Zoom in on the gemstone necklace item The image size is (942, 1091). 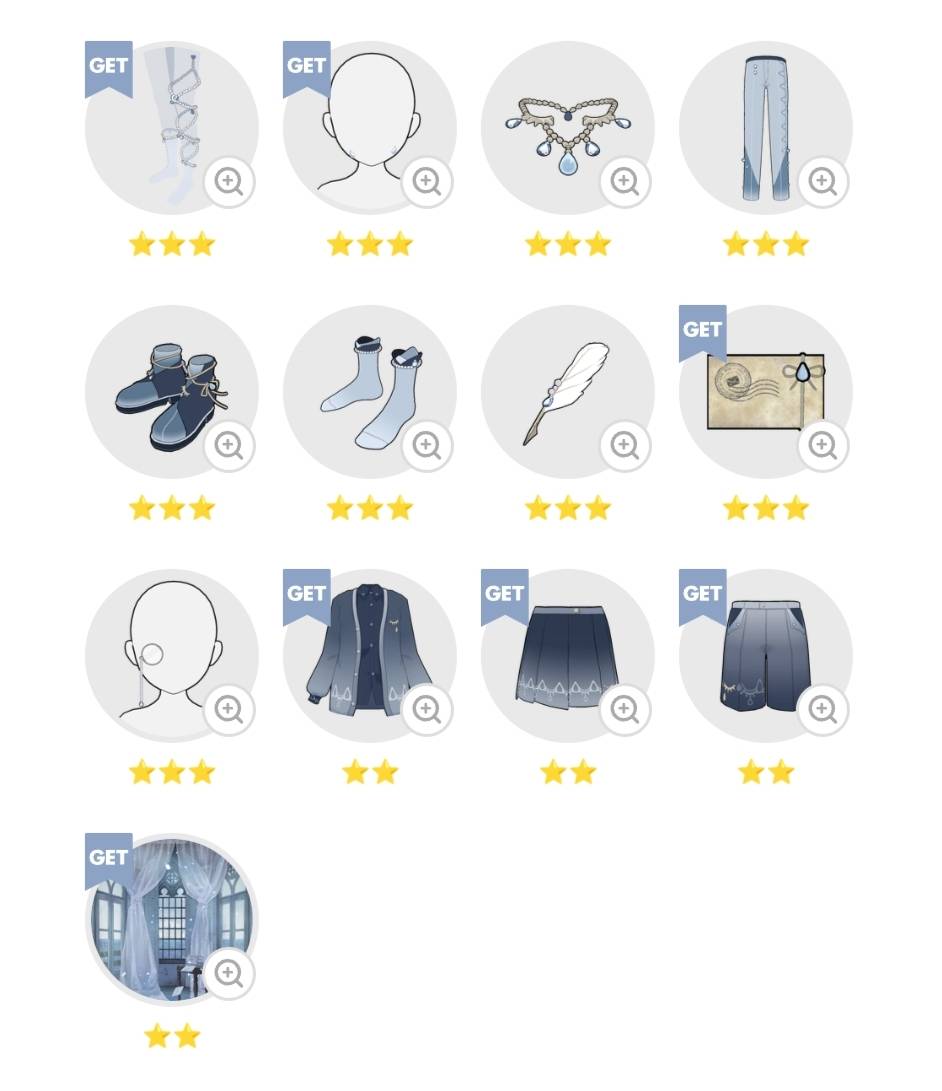click(x=625, y=181)
